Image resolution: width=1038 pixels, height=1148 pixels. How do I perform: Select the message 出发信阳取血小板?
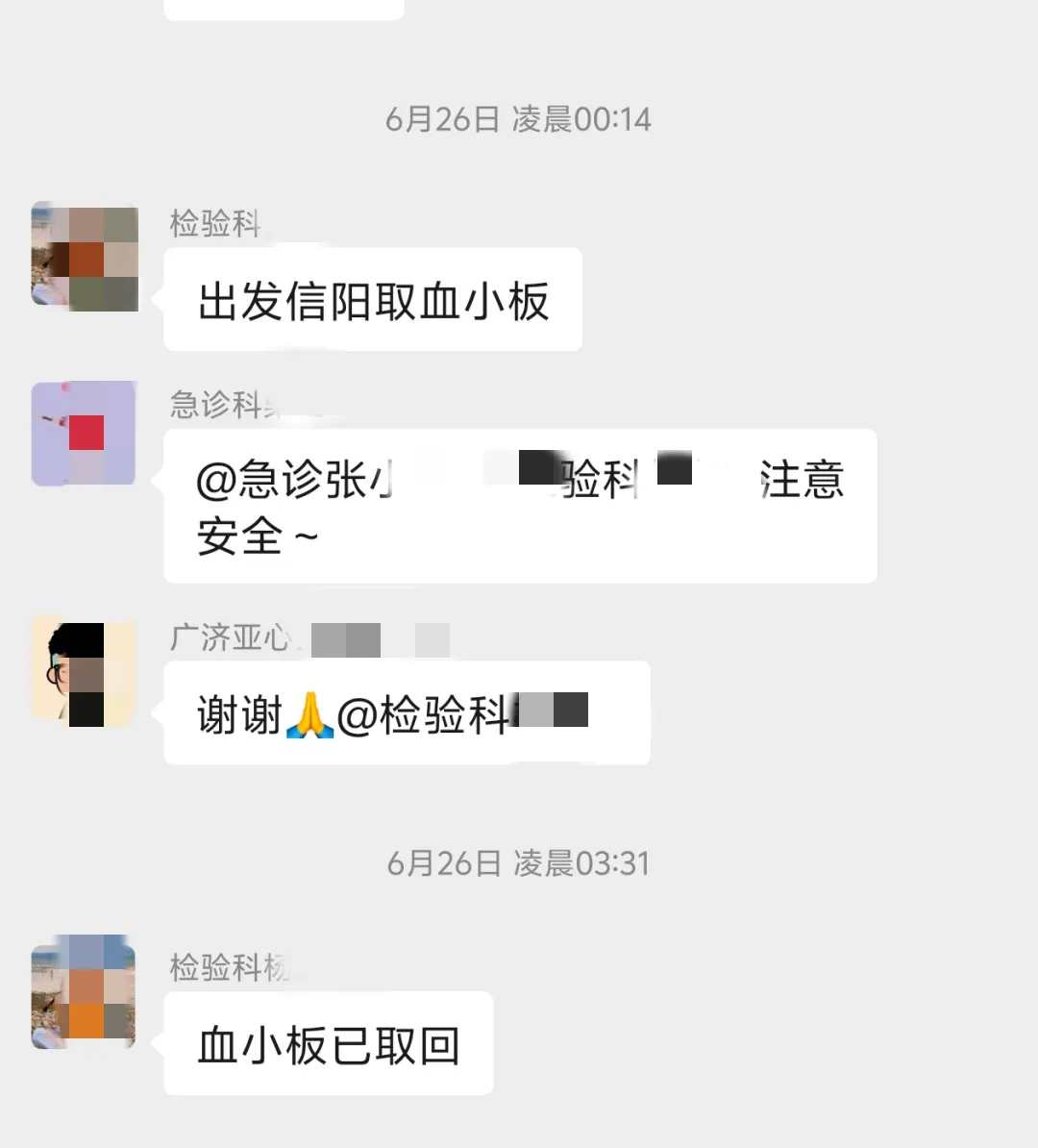pos(373,299)
